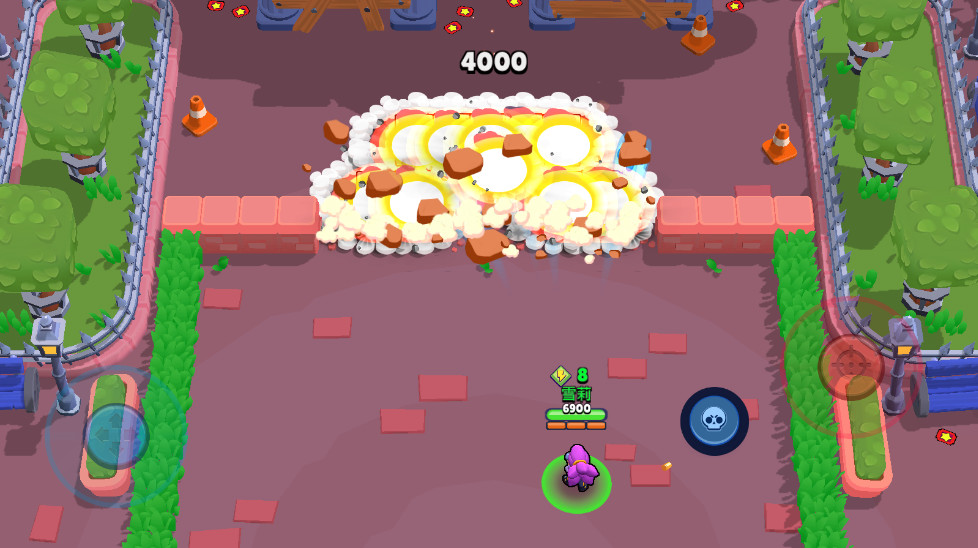Tap the skull super ability button
Image resolution: width=978 pixels, height=548 pixels.
[x=714, y=420]
